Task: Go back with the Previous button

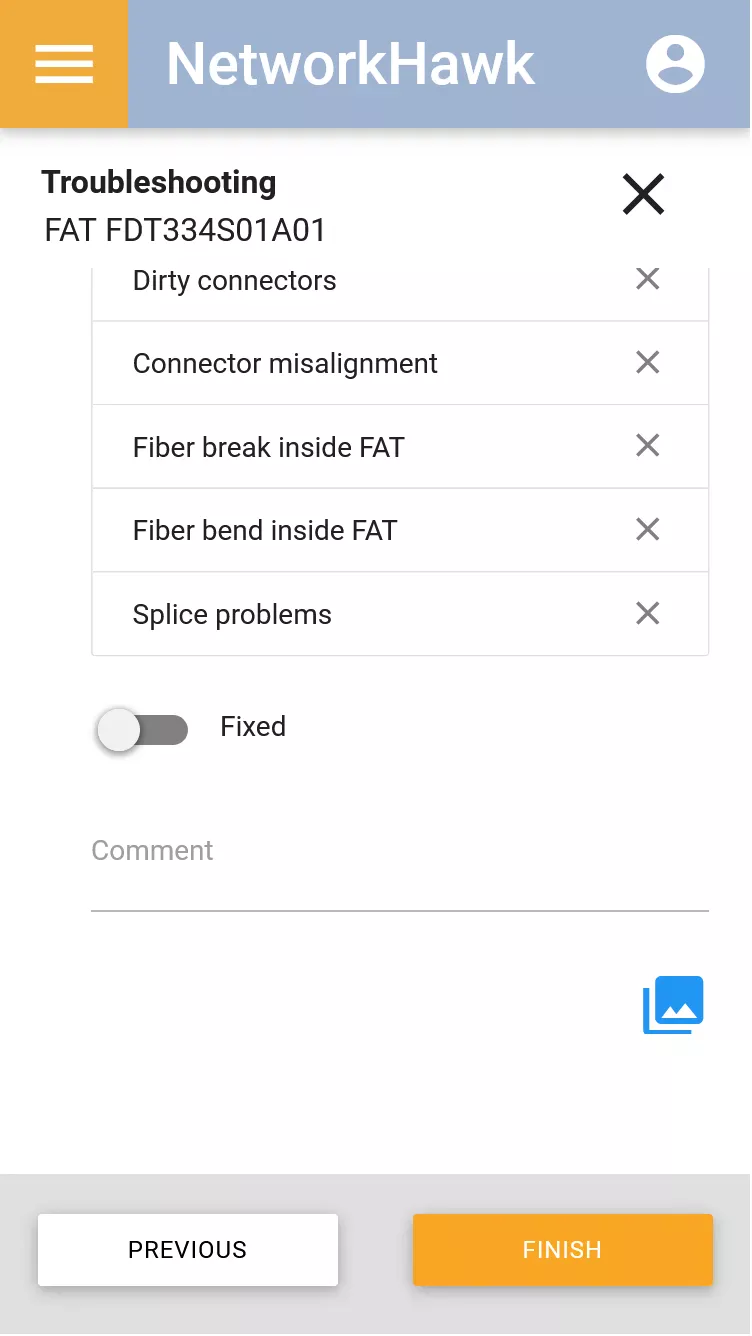Action: (x=188, y=1250)
